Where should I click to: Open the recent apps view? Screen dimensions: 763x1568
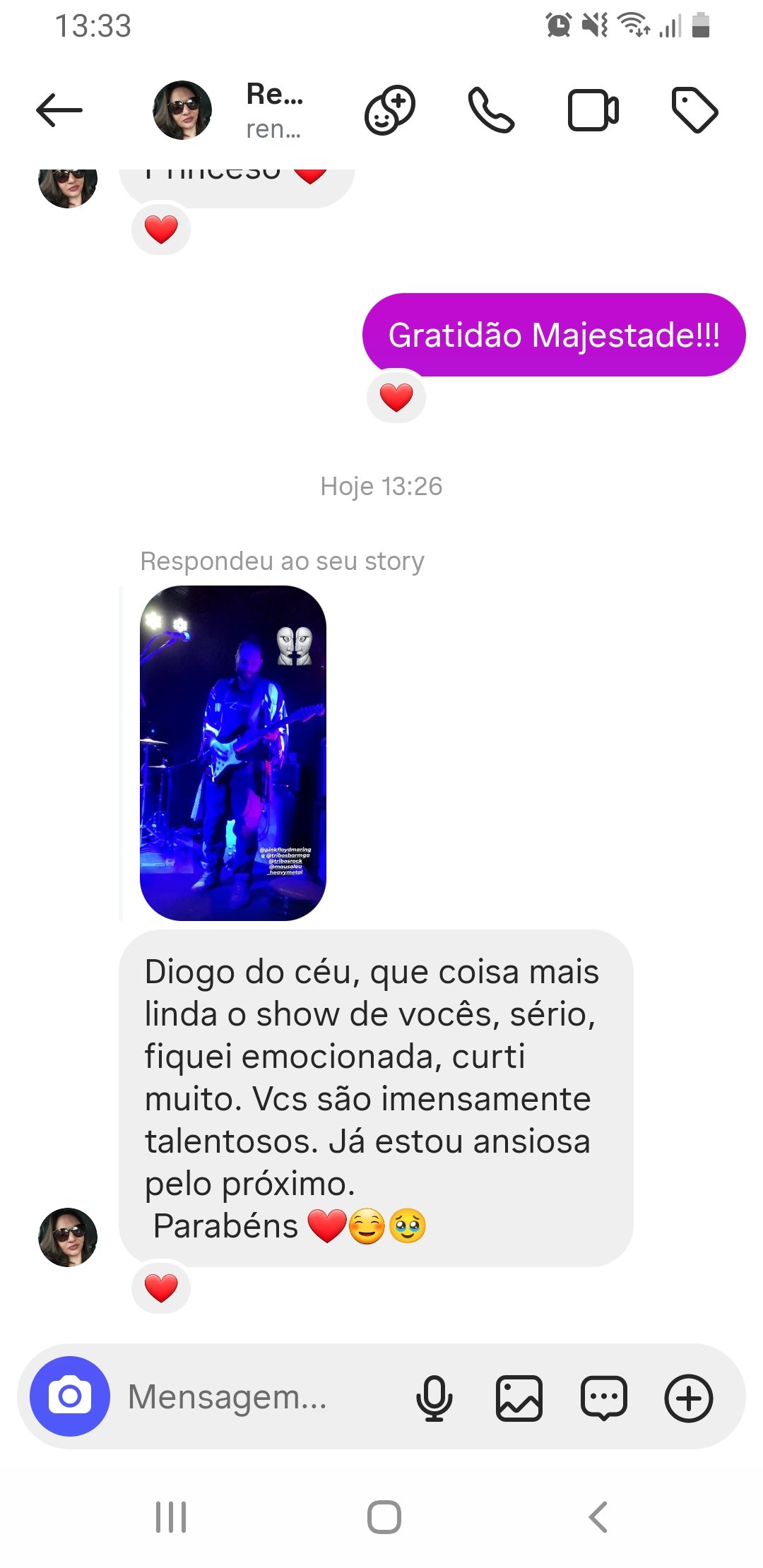coord(171,1516)
